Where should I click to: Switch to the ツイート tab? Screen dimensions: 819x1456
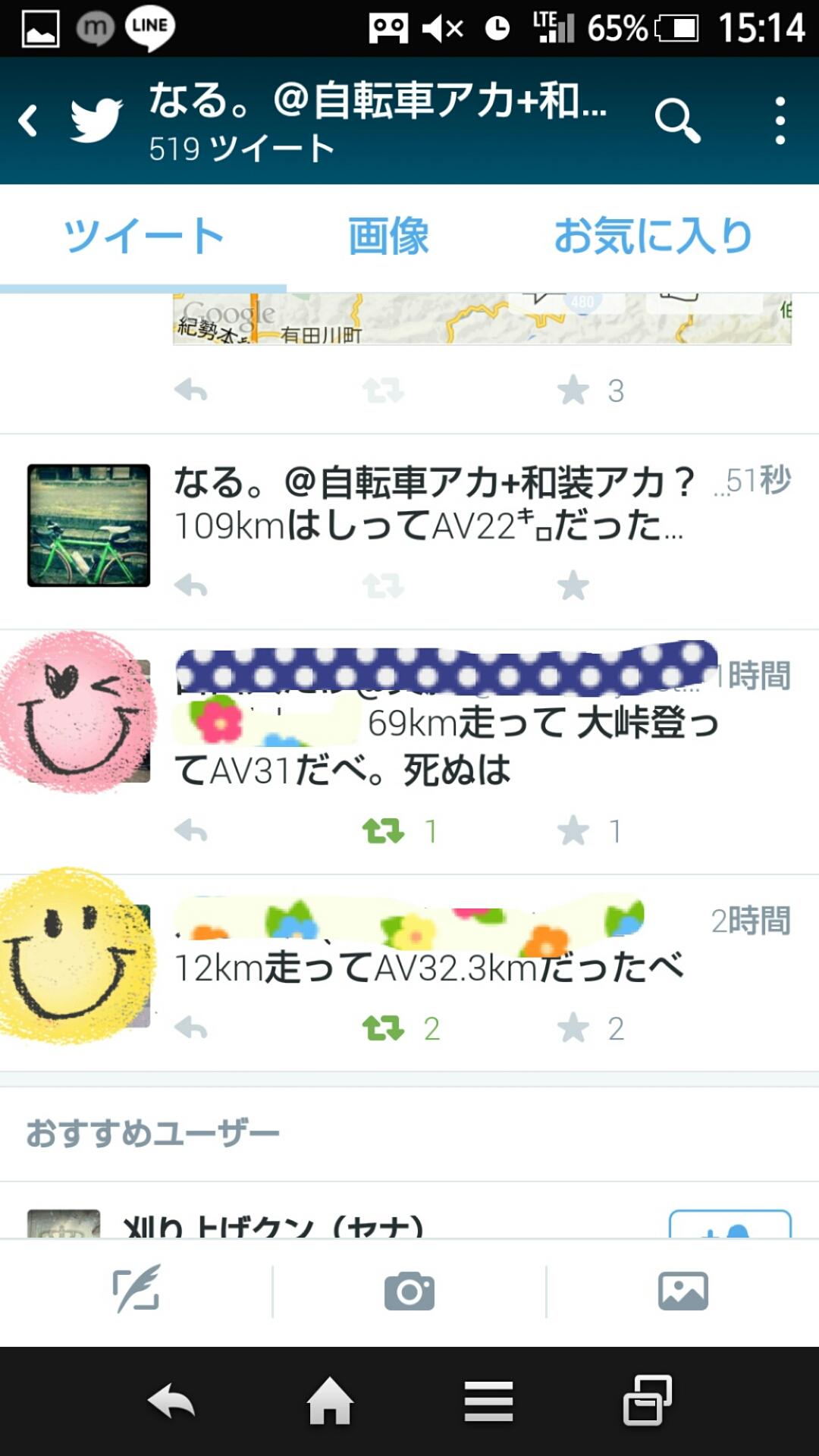[x=143, y=236]
